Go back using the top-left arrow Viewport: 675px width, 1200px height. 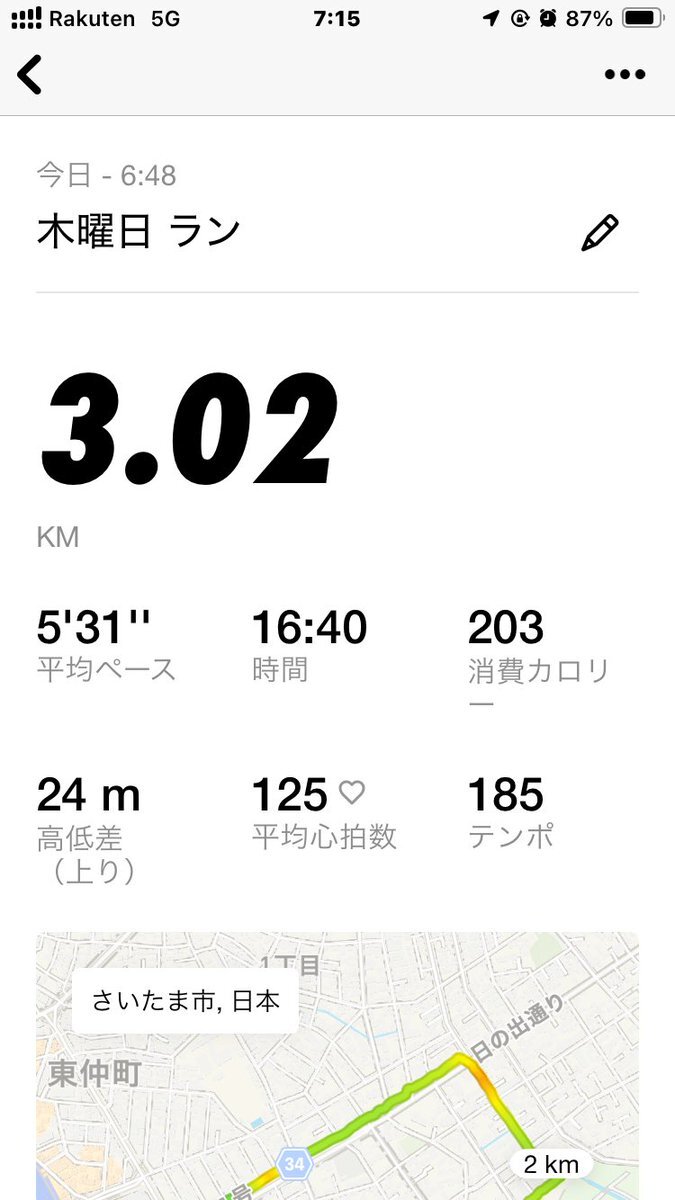[30, 75]
